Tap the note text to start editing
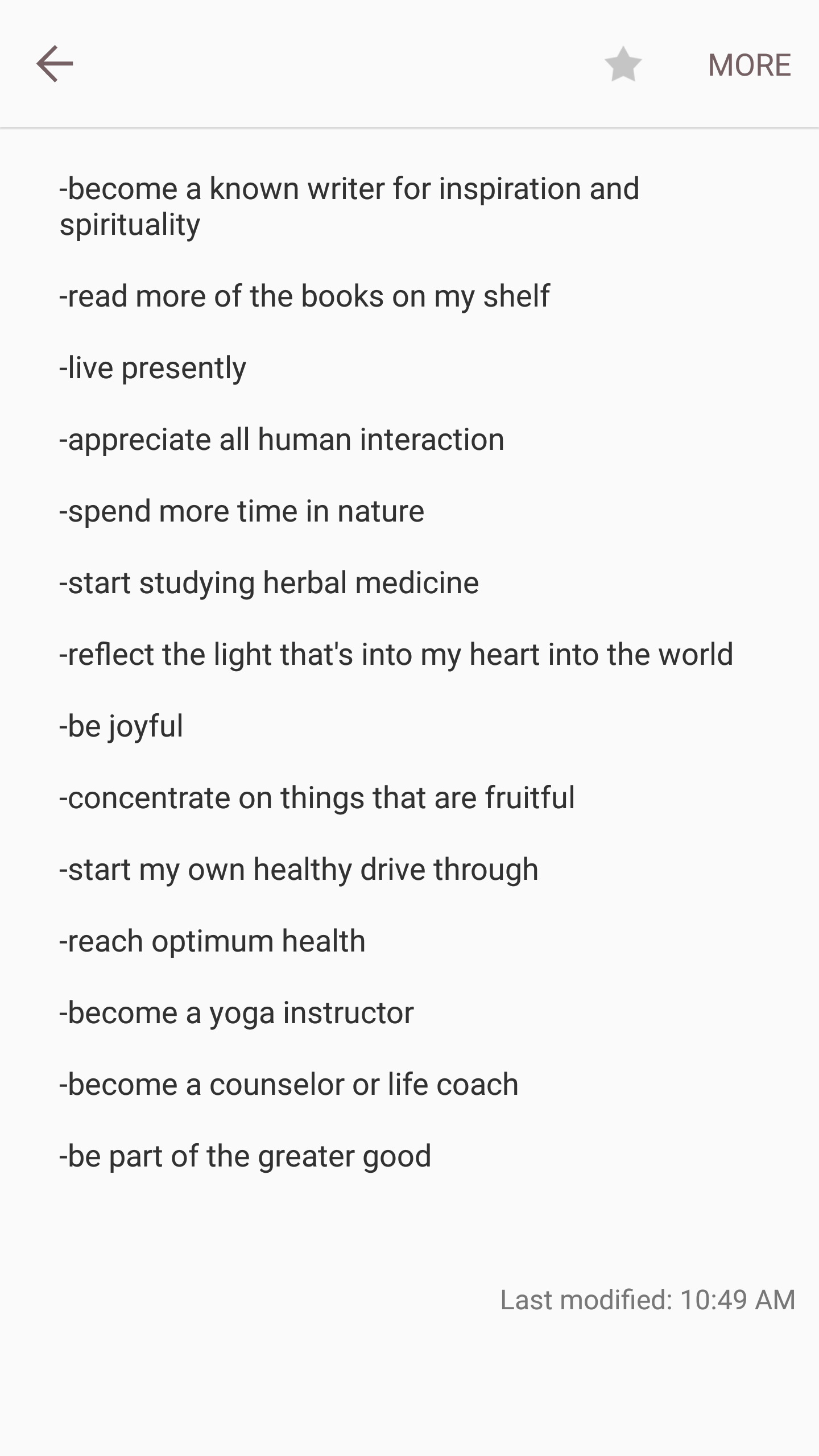Viewport: 819px width, 1456px height. click(396, 672)
